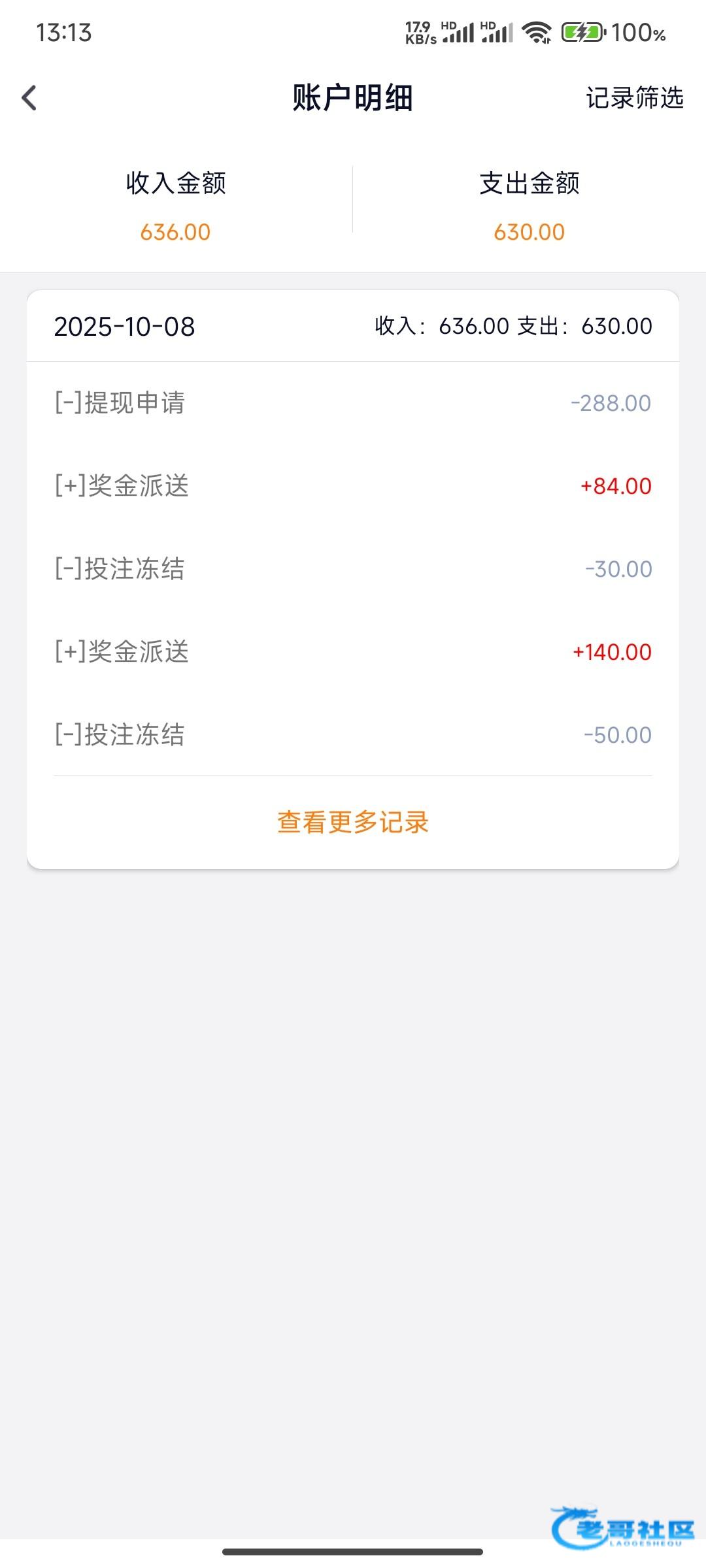706x1568 pixels.
Task: Open 记录筛选 record filter
Action: click(634, 98)
